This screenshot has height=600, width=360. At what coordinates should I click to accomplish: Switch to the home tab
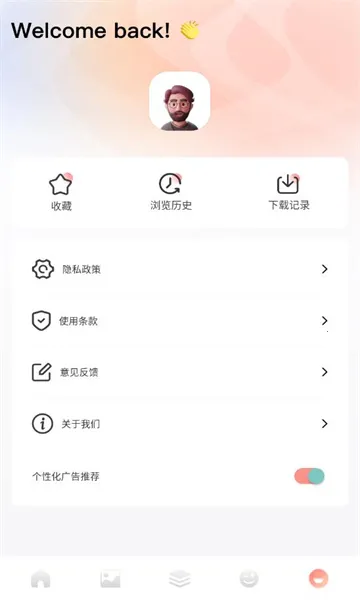pos(41,579)
